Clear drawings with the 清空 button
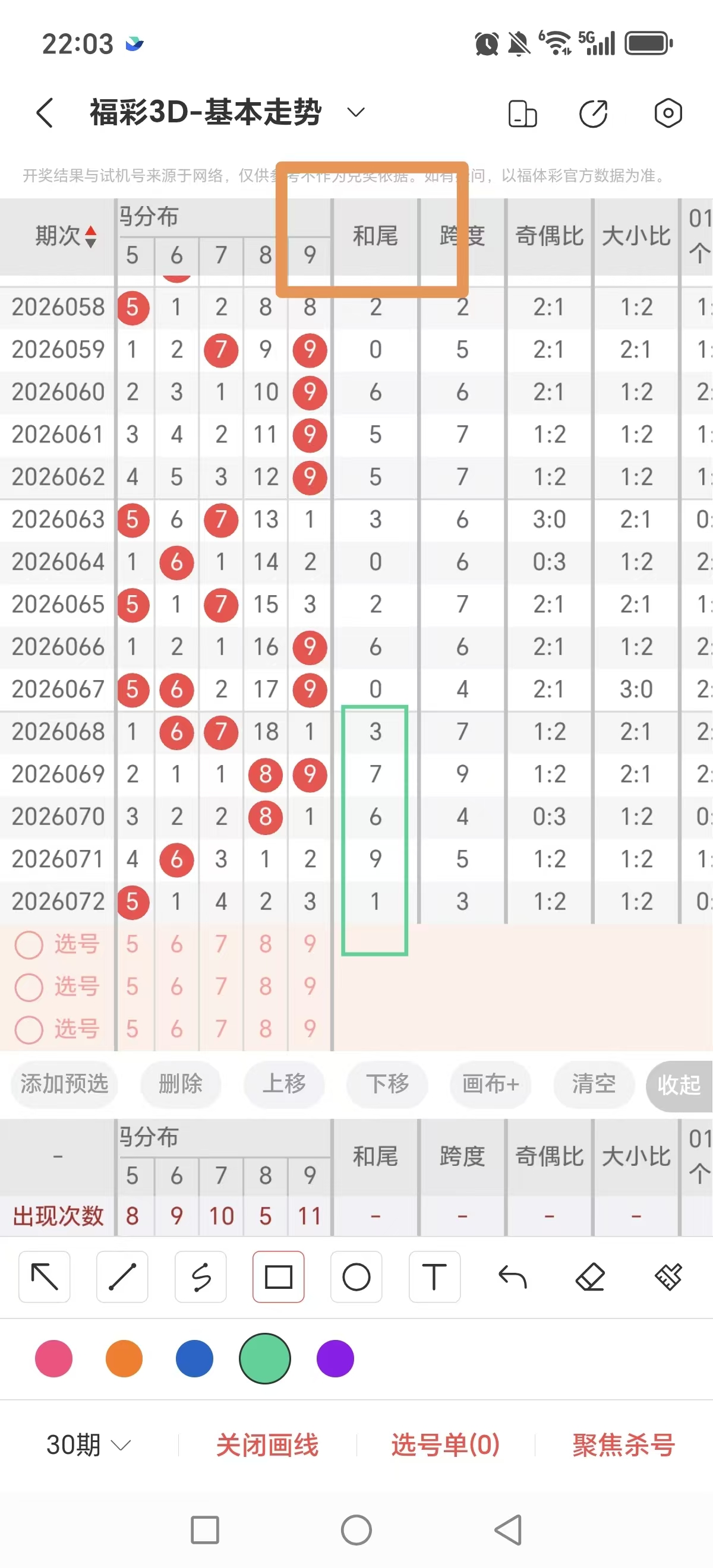The image size is (713, 1568). tap(593, 1085)
